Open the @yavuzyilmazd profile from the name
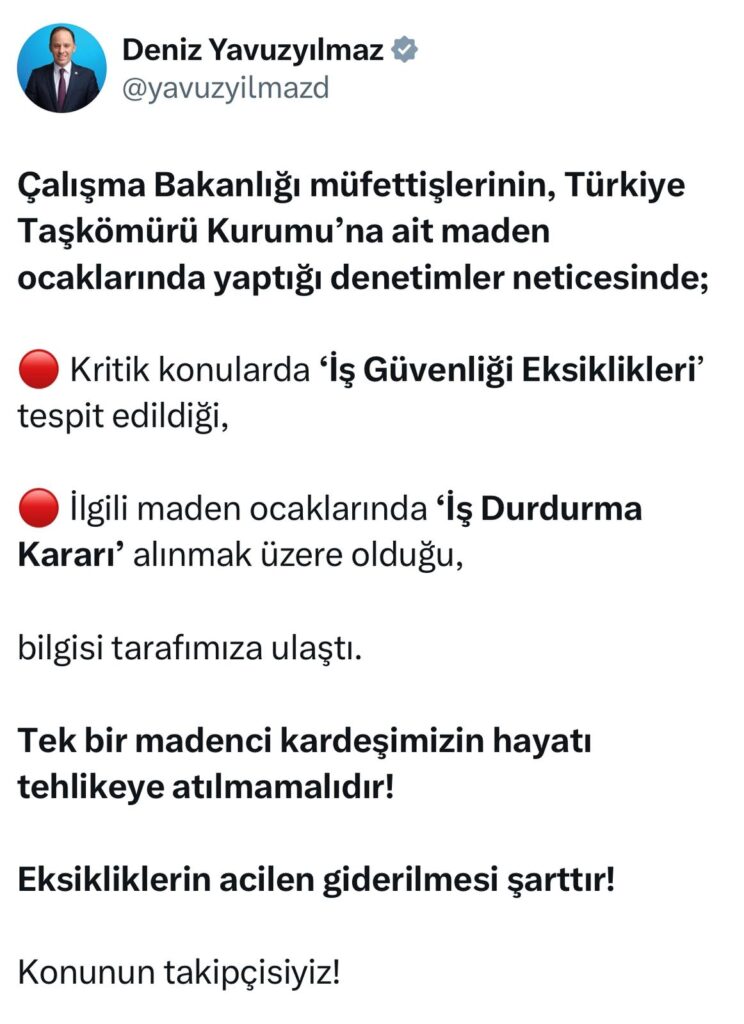The width and height of the screenshot is (744, 1024). click(252, 49)
